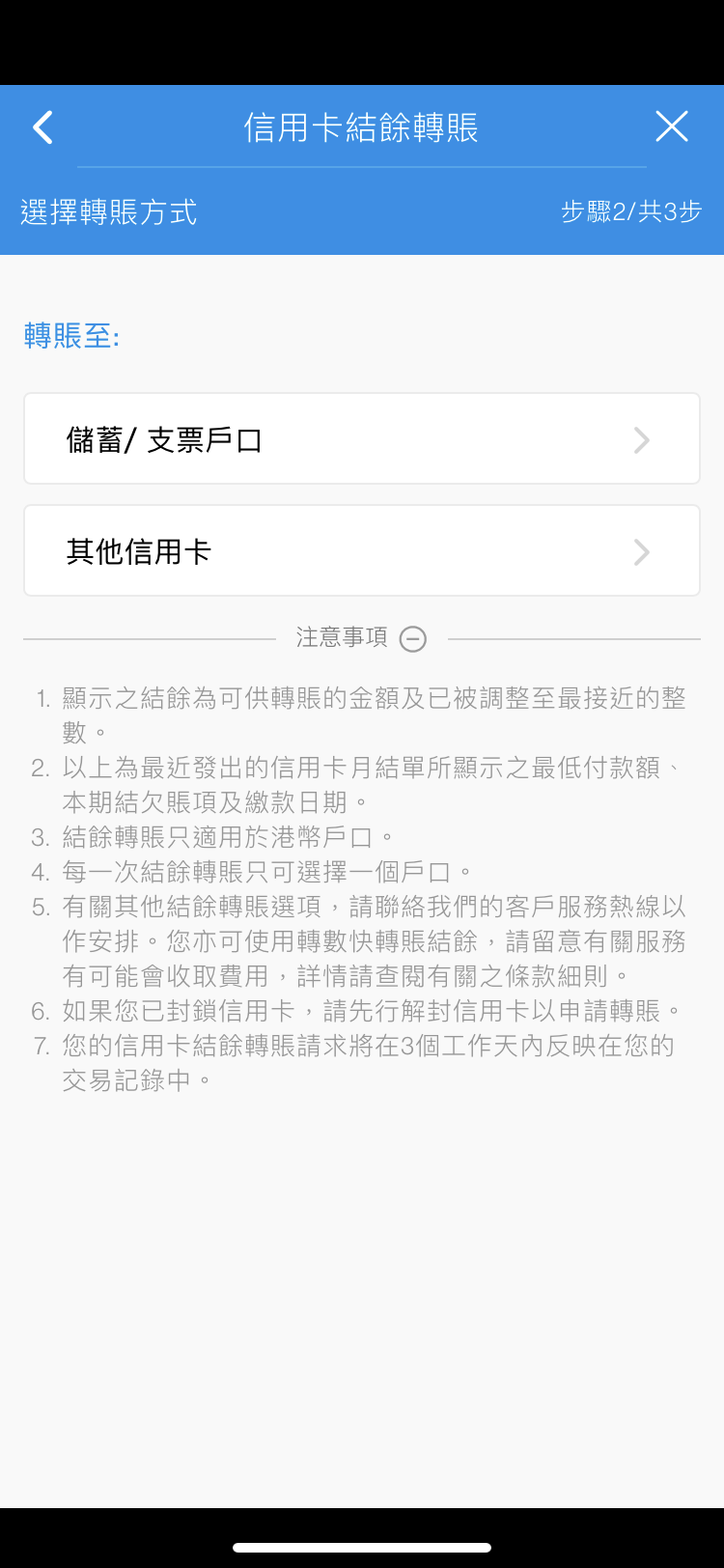Screen dimensions: 724x1568
Task: Tap the back chevron in the blue header
Action: point(42,126)
